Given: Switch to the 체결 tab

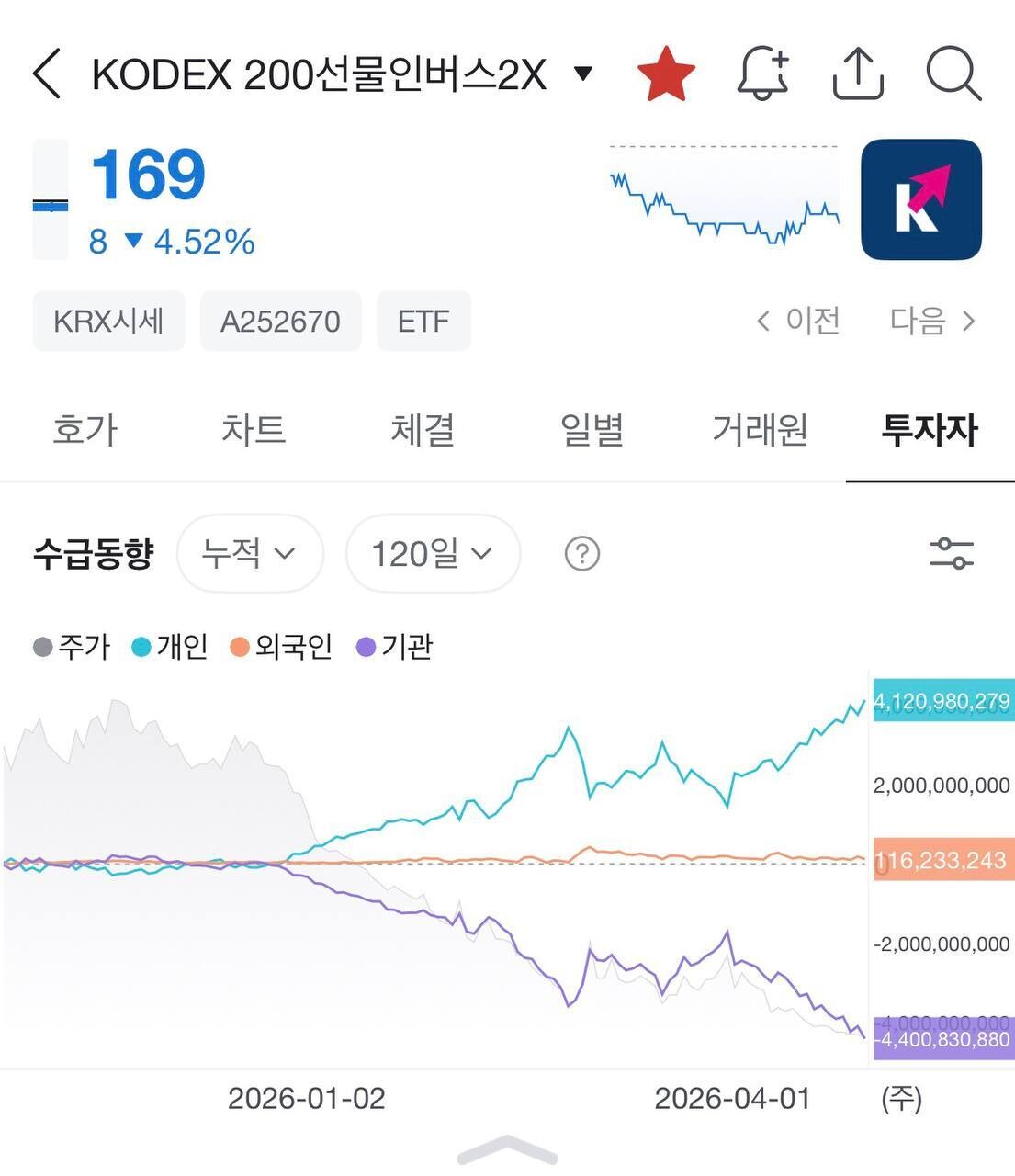Looking at the screenshot, I should pos(423,430).
